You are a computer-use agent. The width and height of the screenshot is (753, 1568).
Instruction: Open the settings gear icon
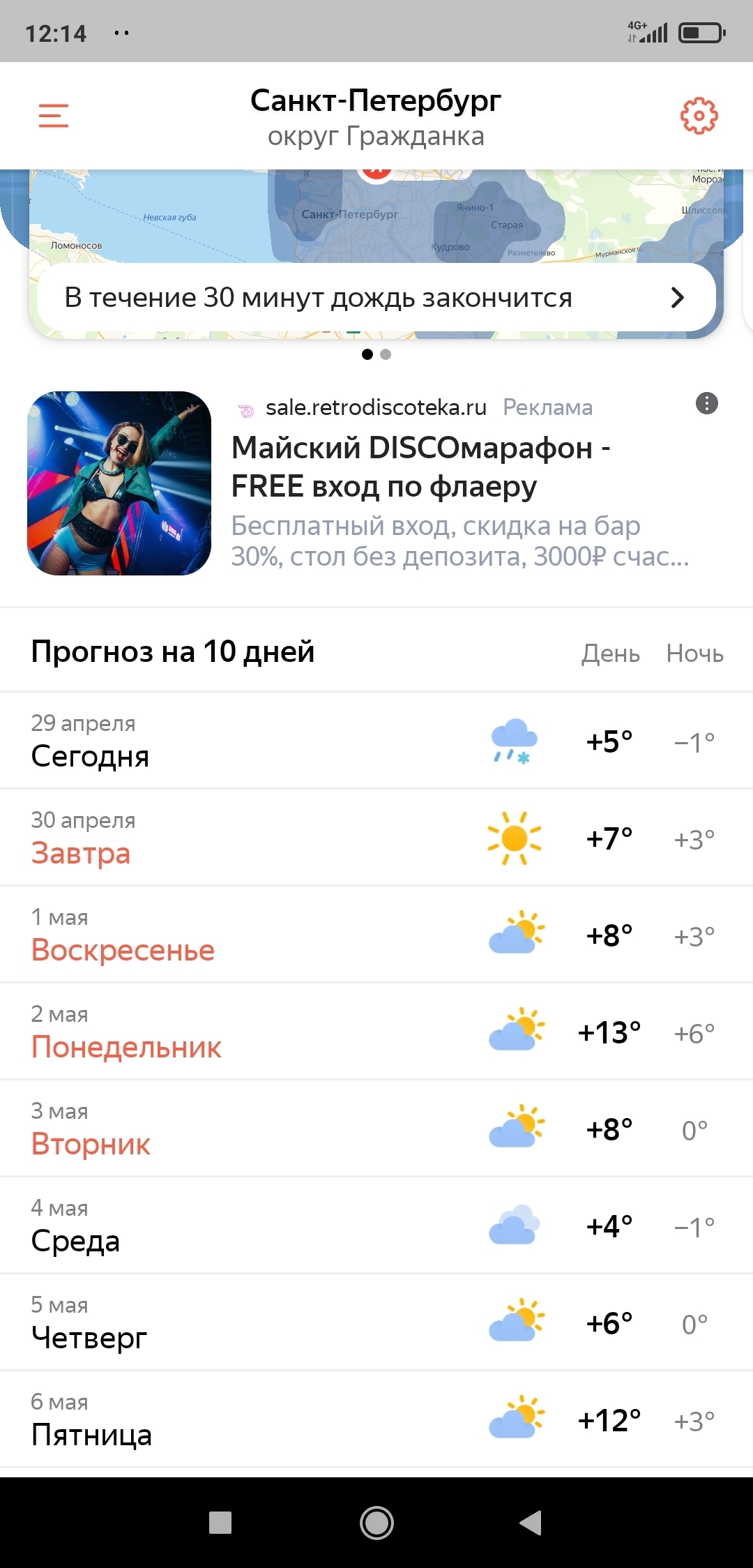pos(699,115)
